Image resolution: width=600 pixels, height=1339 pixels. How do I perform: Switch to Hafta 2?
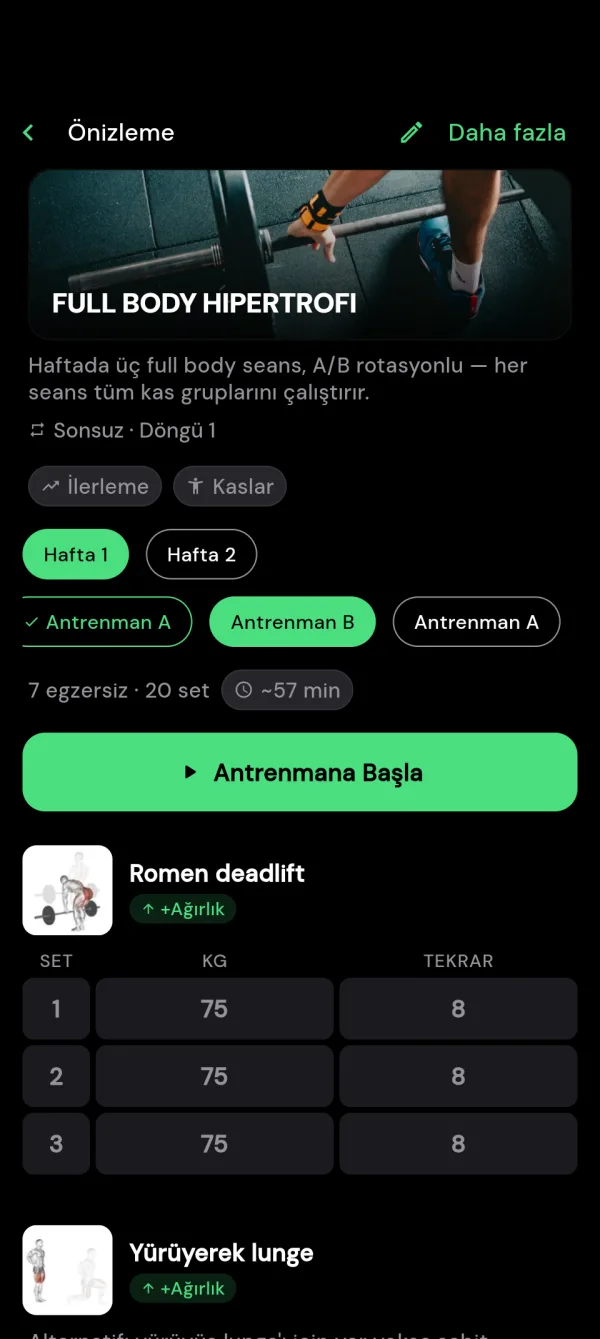click(201, 554)
